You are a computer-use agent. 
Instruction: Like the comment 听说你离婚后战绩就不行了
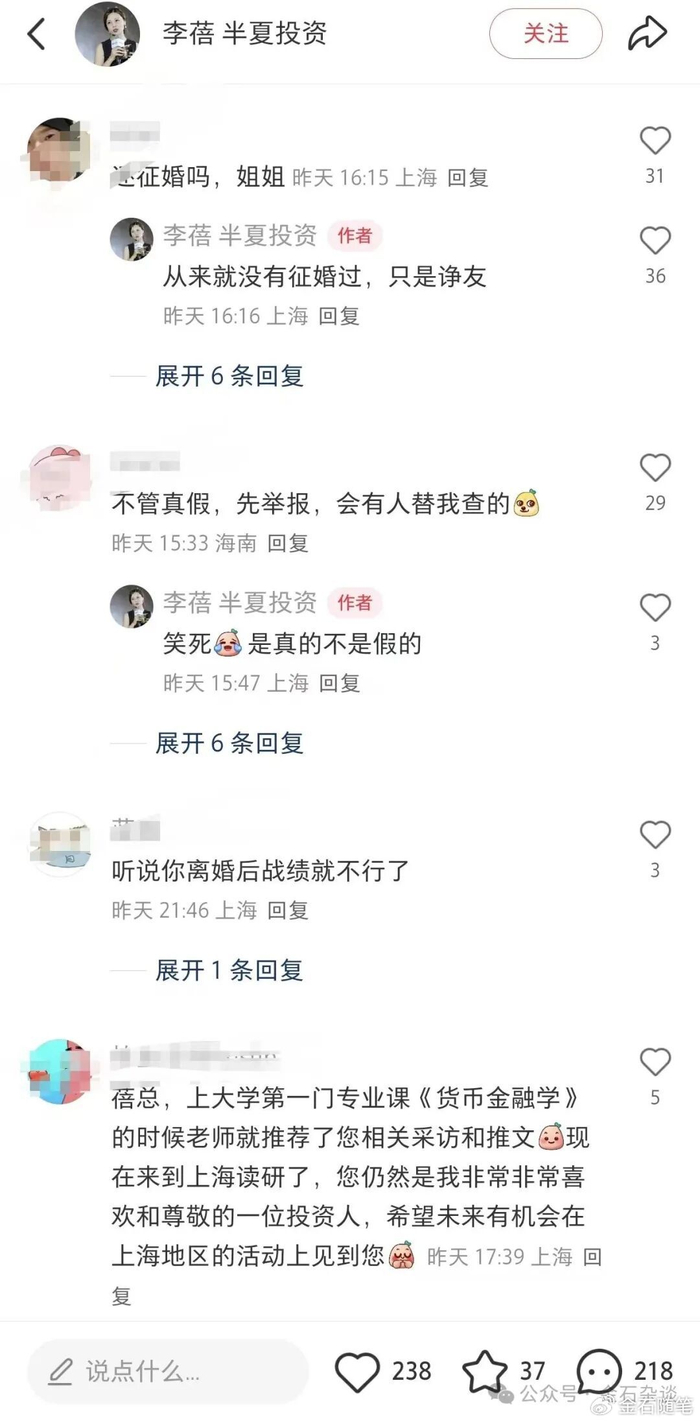tap(655, 835)
